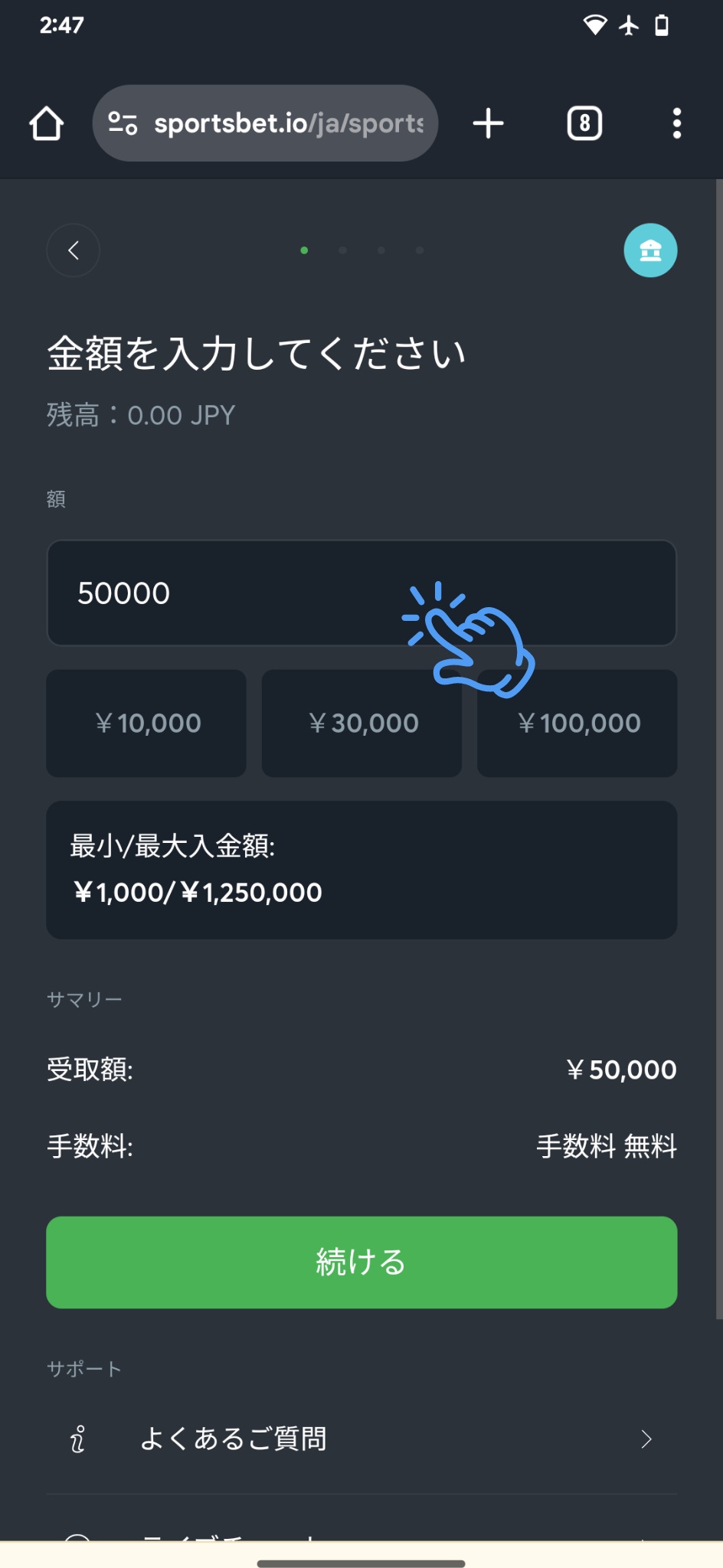This screenshot has height=1568, width=723.
Task: Tap the back arrow to return
Action: [x=73, y=250]
